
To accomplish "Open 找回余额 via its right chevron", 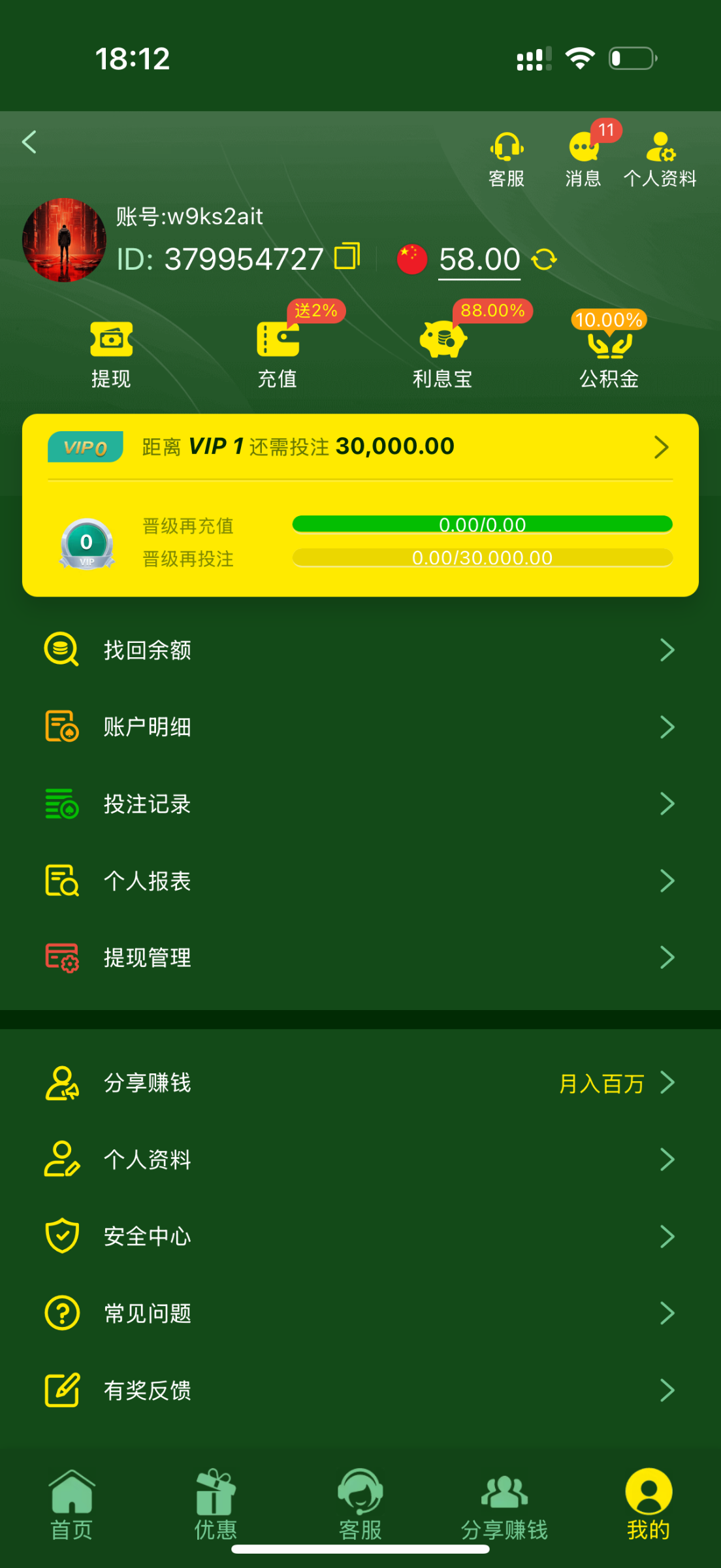I will click(667, 649).
